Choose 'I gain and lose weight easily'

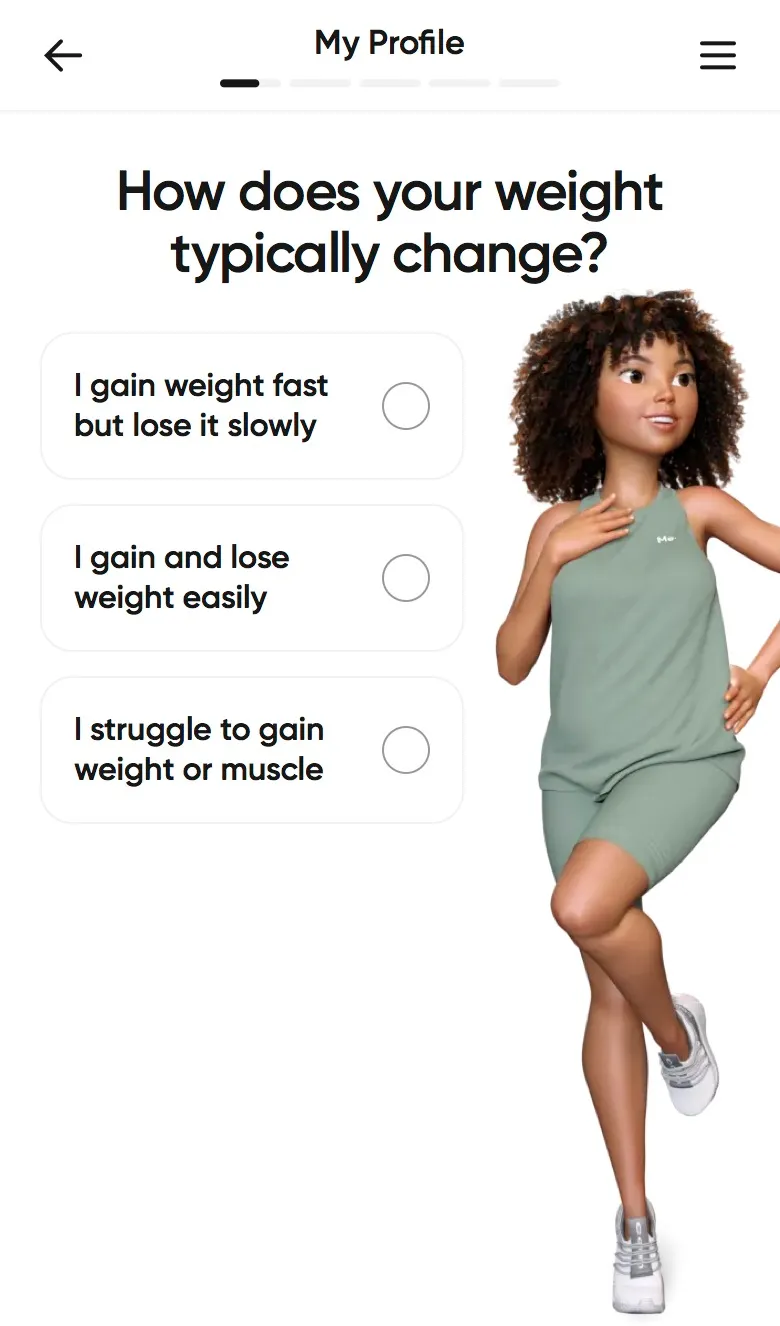tap(252, 578)
